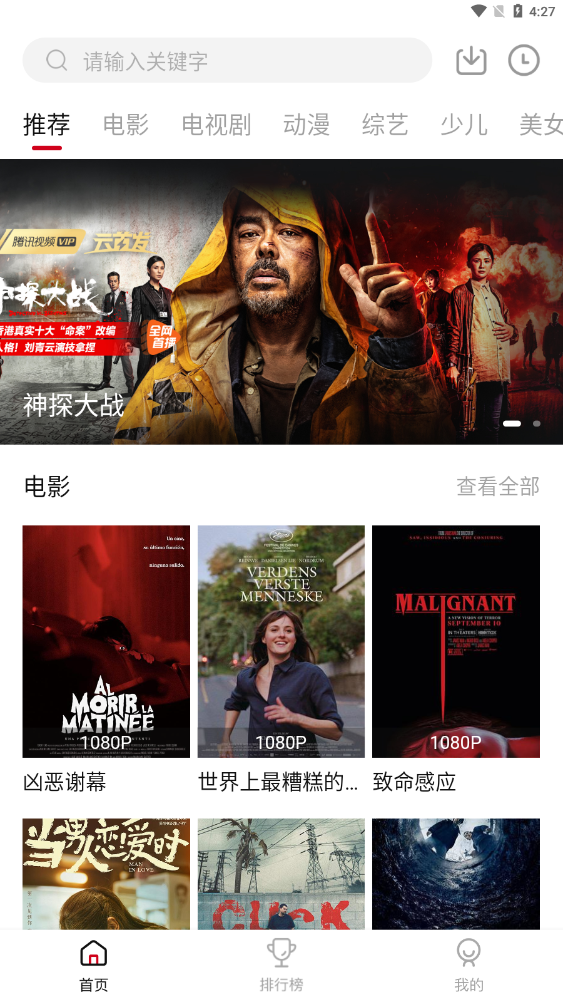This screenshot has height=1002, width=563.
Task: Tap 查看全部 for the movies section
Action: (498, 486)
